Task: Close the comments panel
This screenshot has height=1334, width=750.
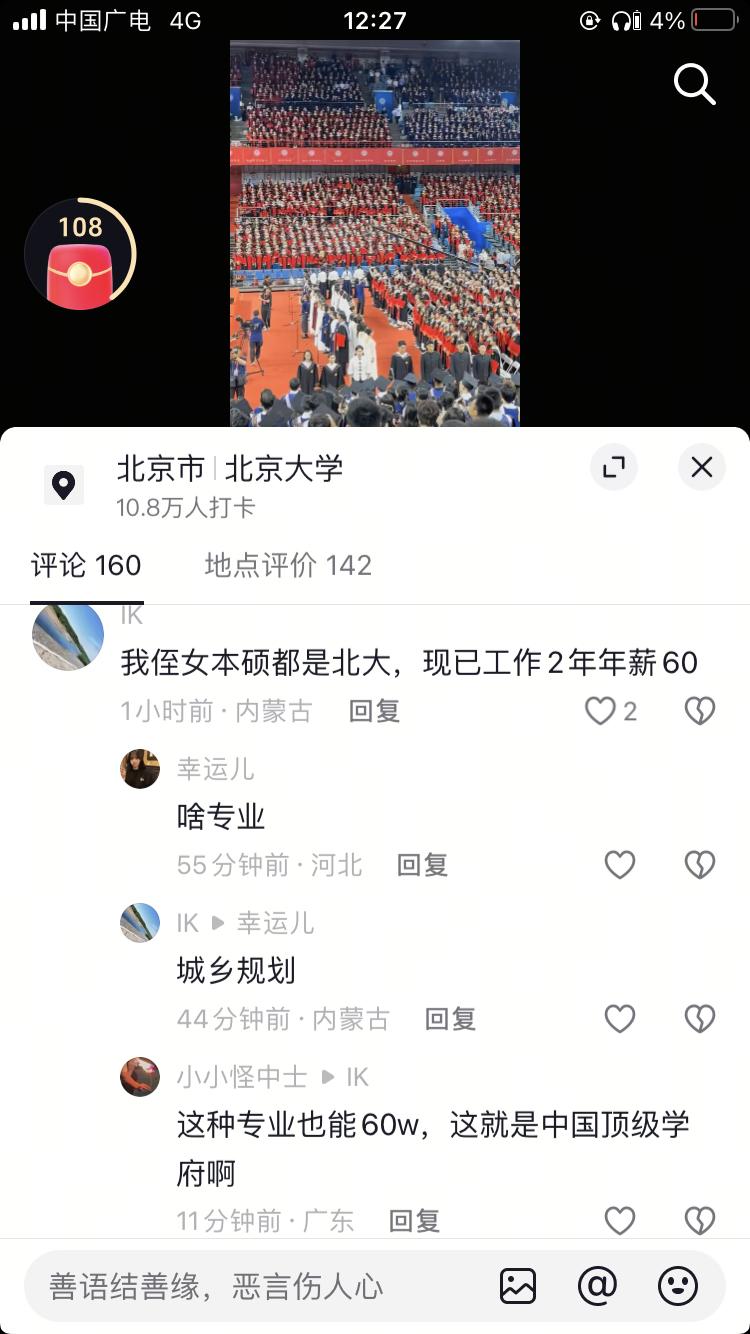Action: (701, 467)
